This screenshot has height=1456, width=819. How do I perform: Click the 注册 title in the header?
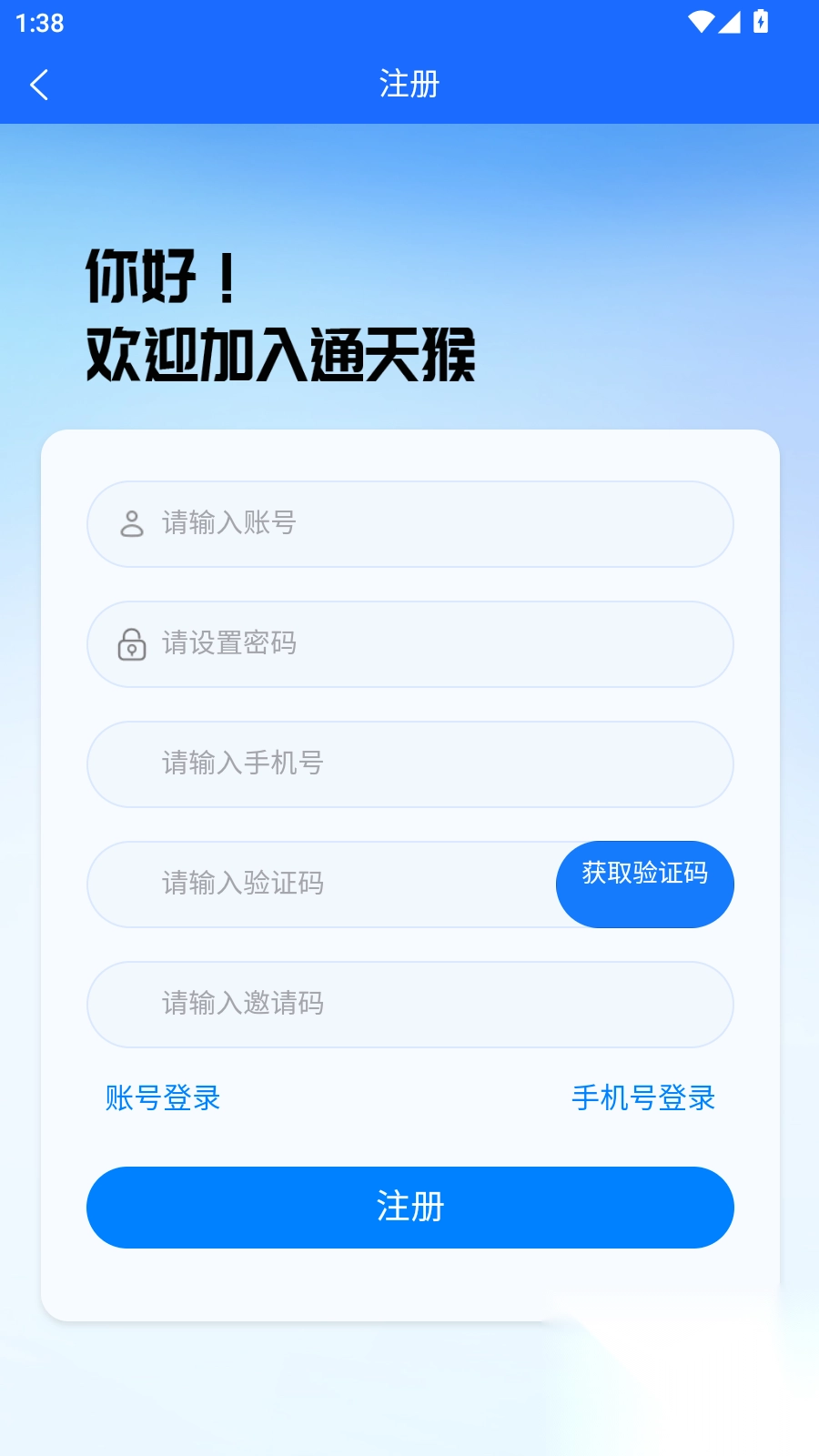[409, 84]
